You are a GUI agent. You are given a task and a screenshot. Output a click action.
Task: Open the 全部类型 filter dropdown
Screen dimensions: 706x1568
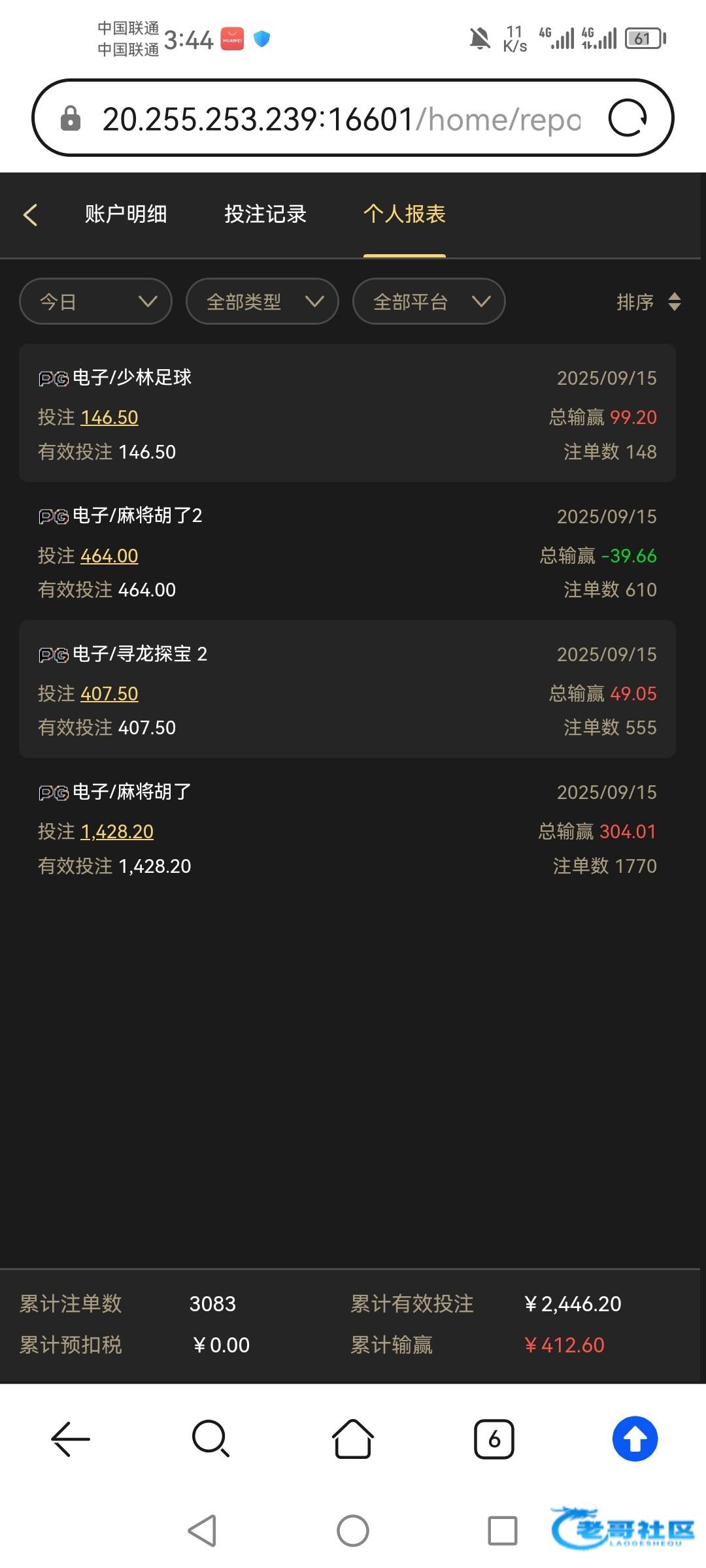coord(262,301)
